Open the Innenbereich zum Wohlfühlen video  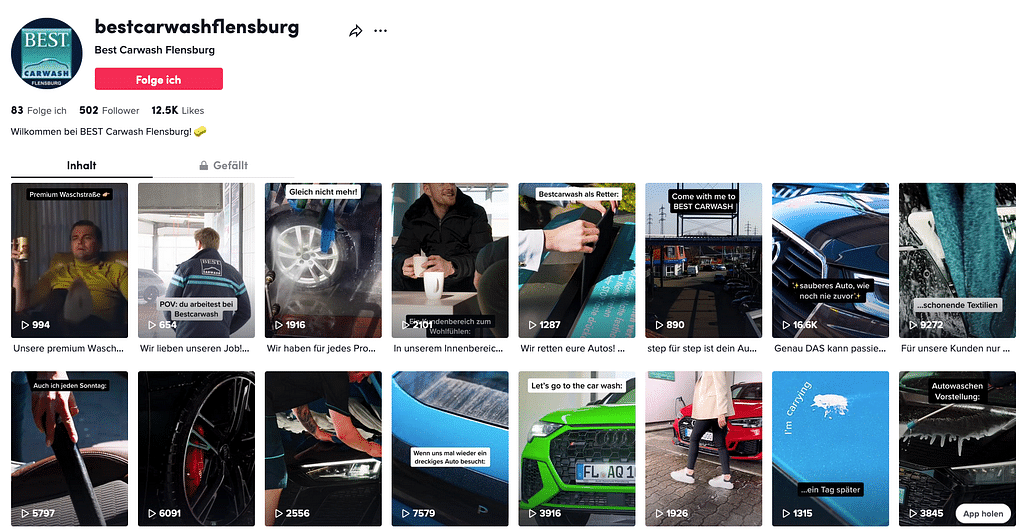[449, 260]
